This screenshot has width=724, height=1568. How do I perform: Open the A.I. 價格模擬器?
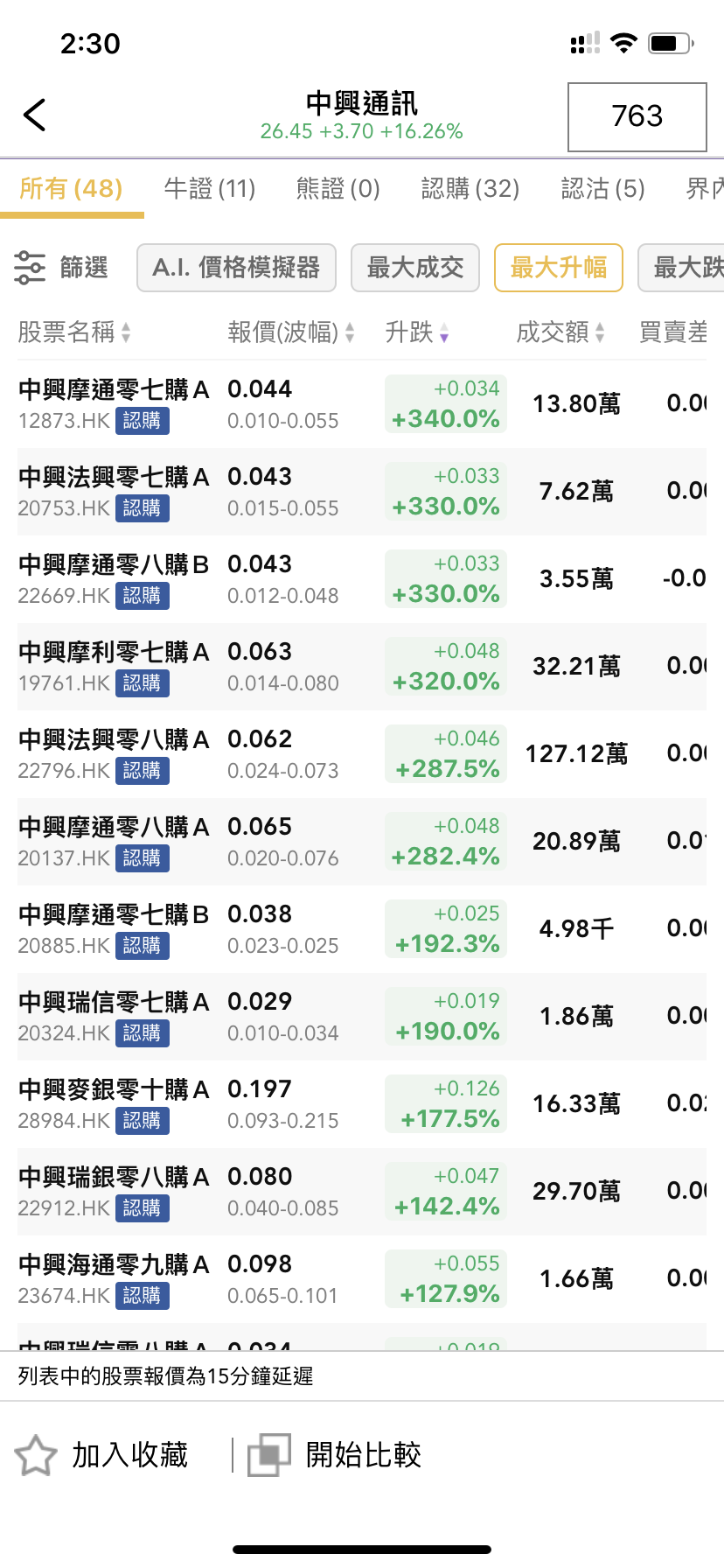[237, 268]
